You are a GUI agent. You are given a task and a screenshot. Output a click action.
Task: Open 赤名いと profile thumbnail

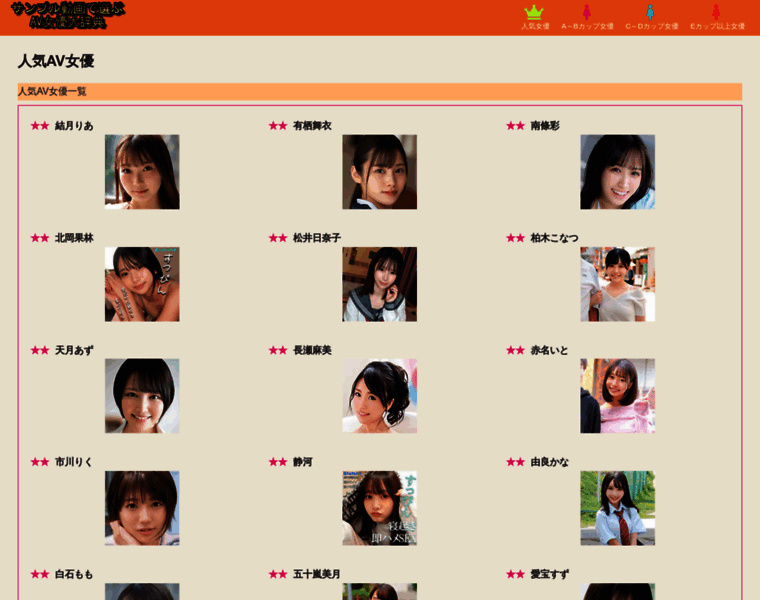click(618, 396)
